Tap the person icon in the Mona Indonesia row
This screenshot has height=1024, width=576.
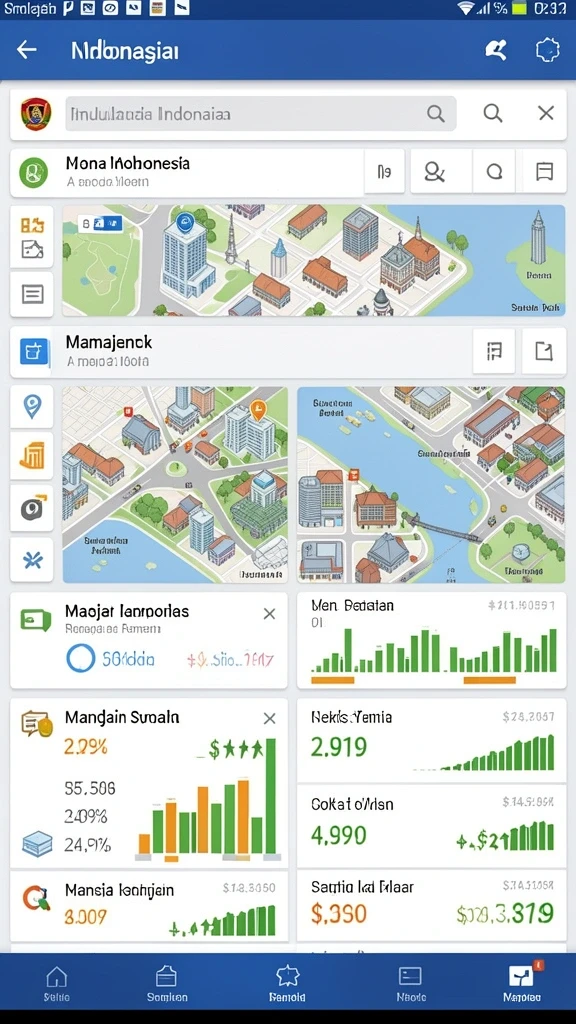point(435,172)
